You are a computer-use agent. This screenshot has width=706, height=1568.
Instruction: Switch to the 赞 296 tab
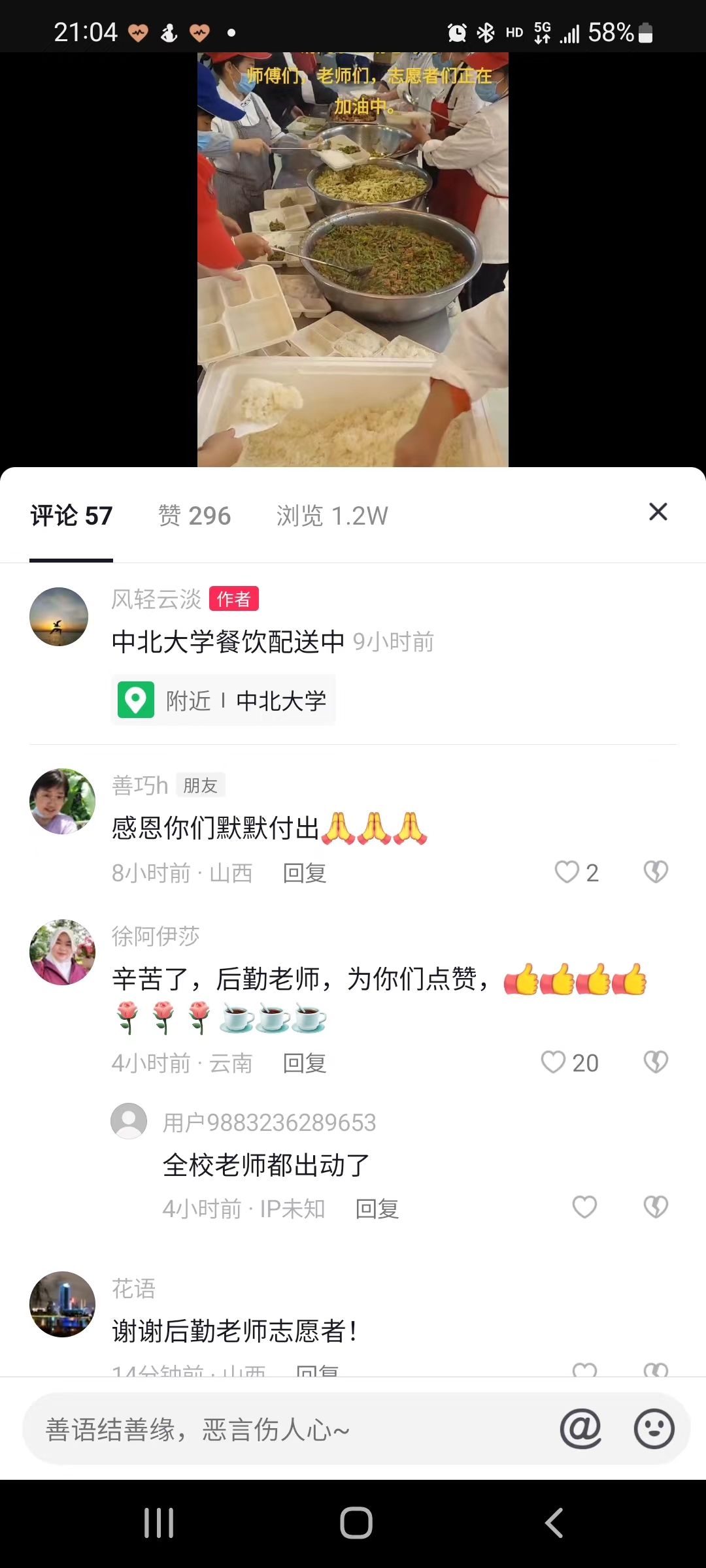click(194, 516)
